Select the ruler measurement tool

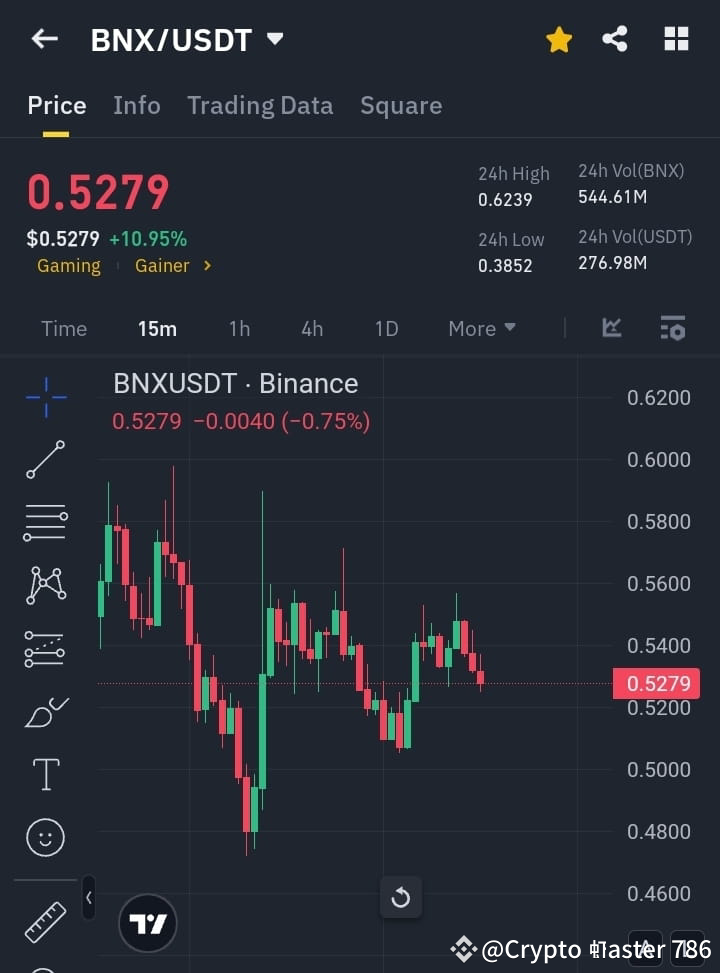[45, 922]
